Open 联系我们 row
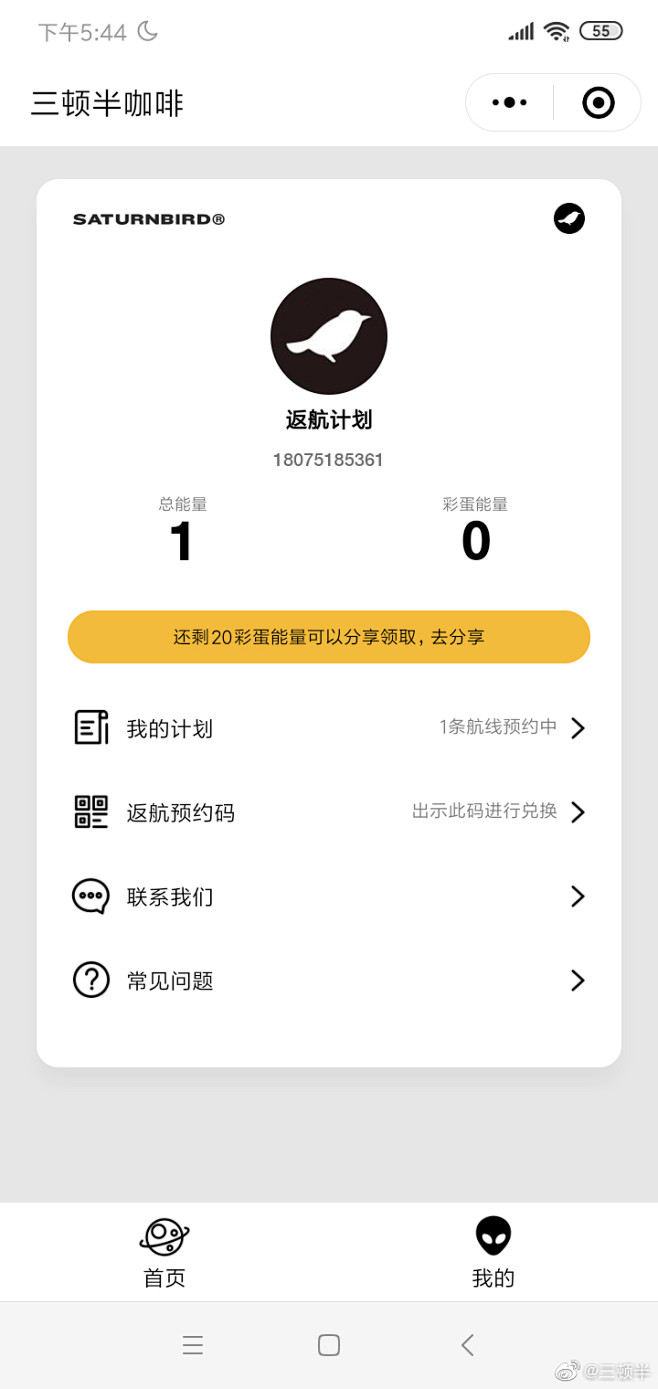Screen dimensions: 658x1389 [329, 896]
